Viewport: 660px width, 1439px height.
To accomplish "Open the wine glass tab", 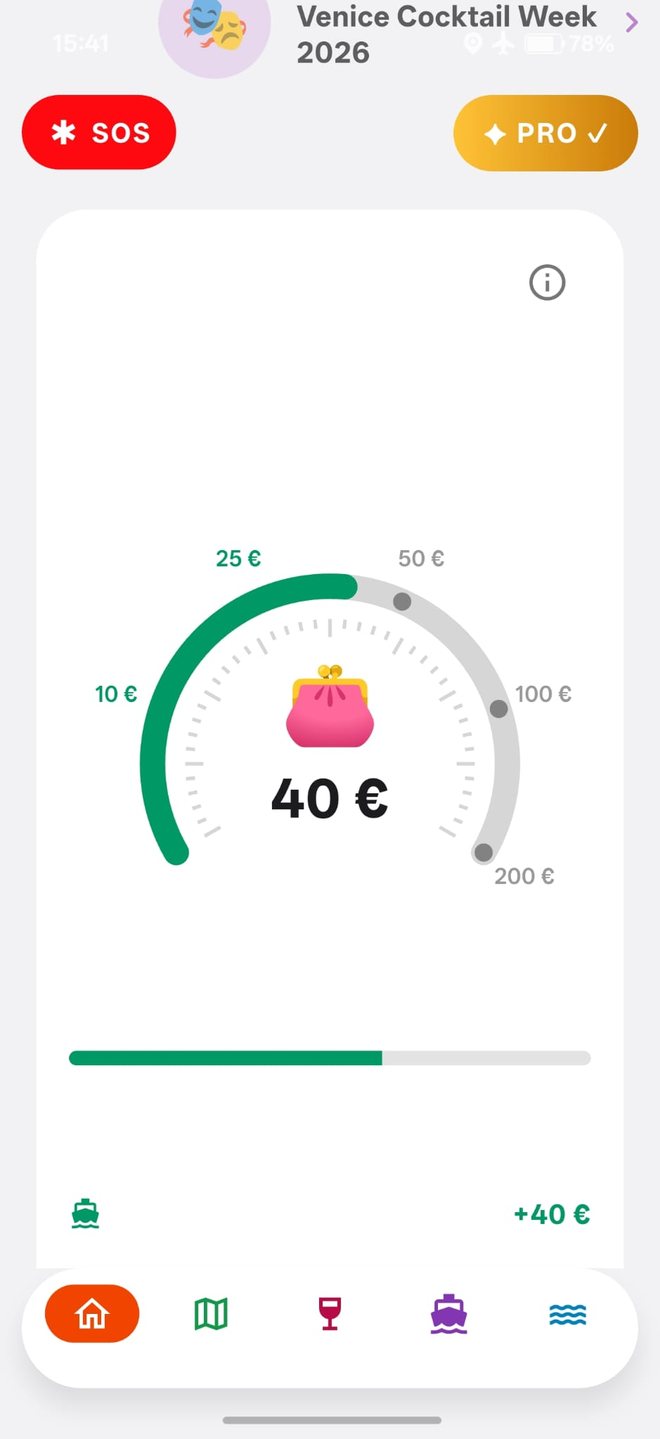I will pyautogui.click(x=329, y=1314).
